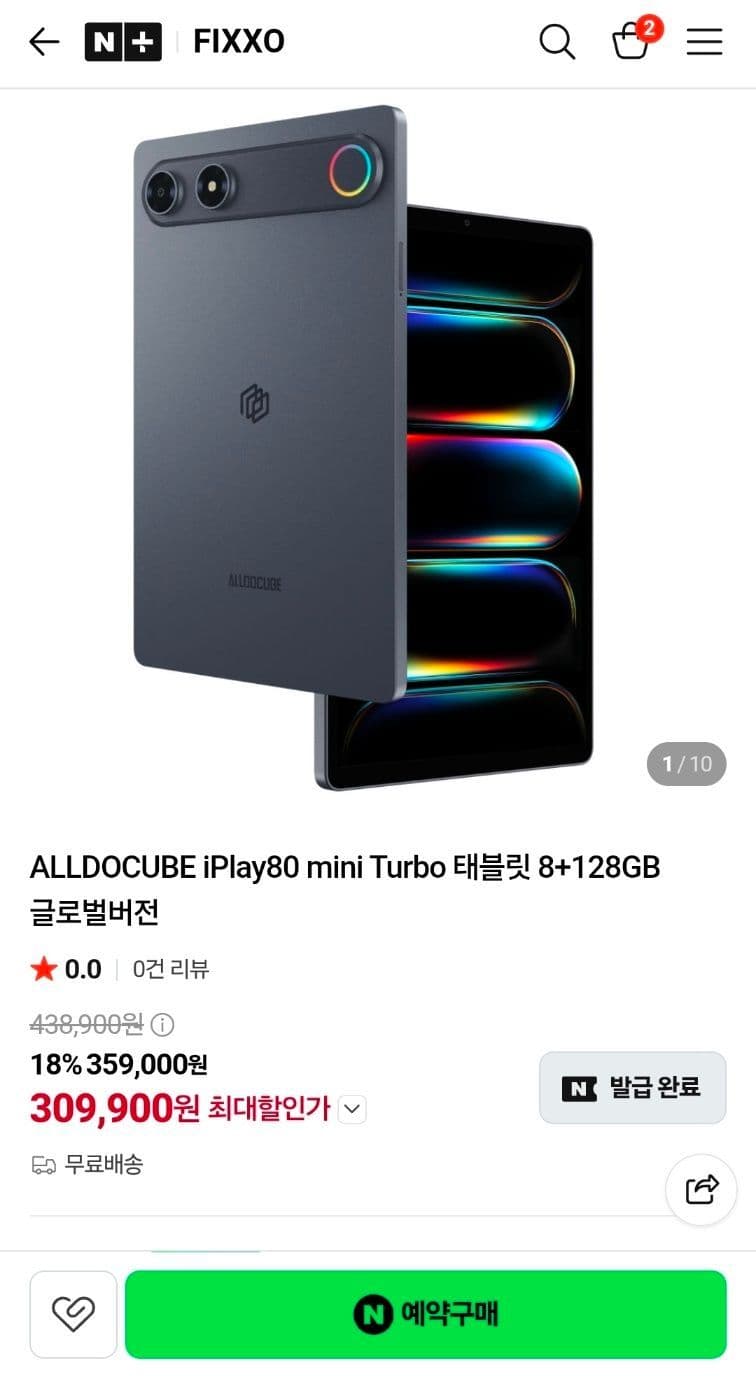Image resolution: width=756 pixels, height=1376 pixels.
Task: Share this product
Action: point(702,1190)
